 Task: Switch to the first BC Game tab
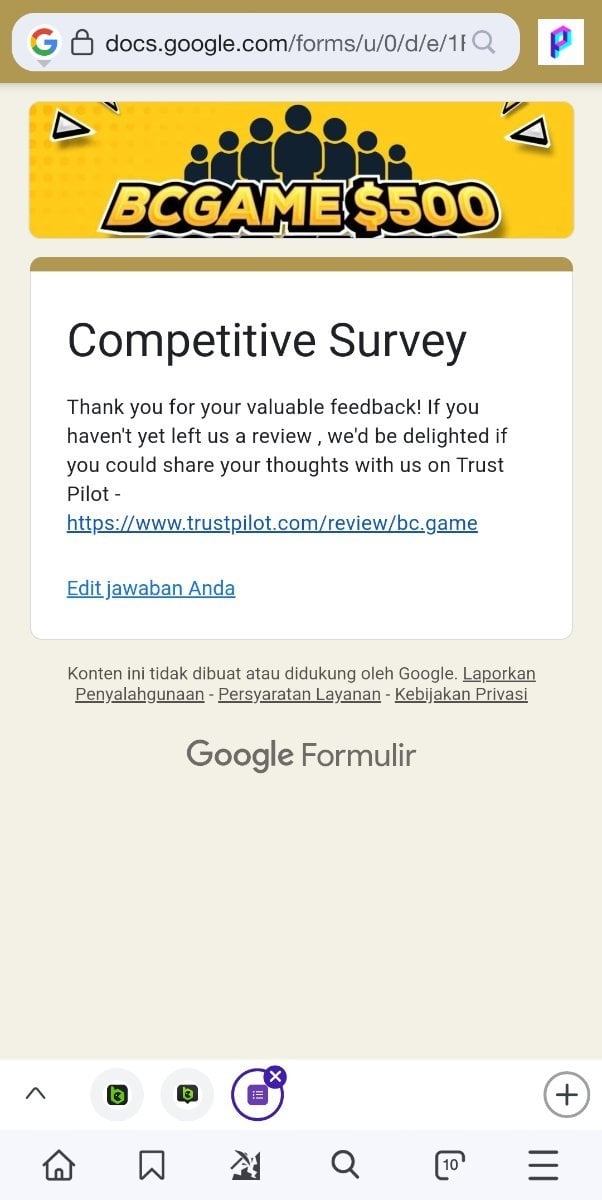coord(117,1094)
